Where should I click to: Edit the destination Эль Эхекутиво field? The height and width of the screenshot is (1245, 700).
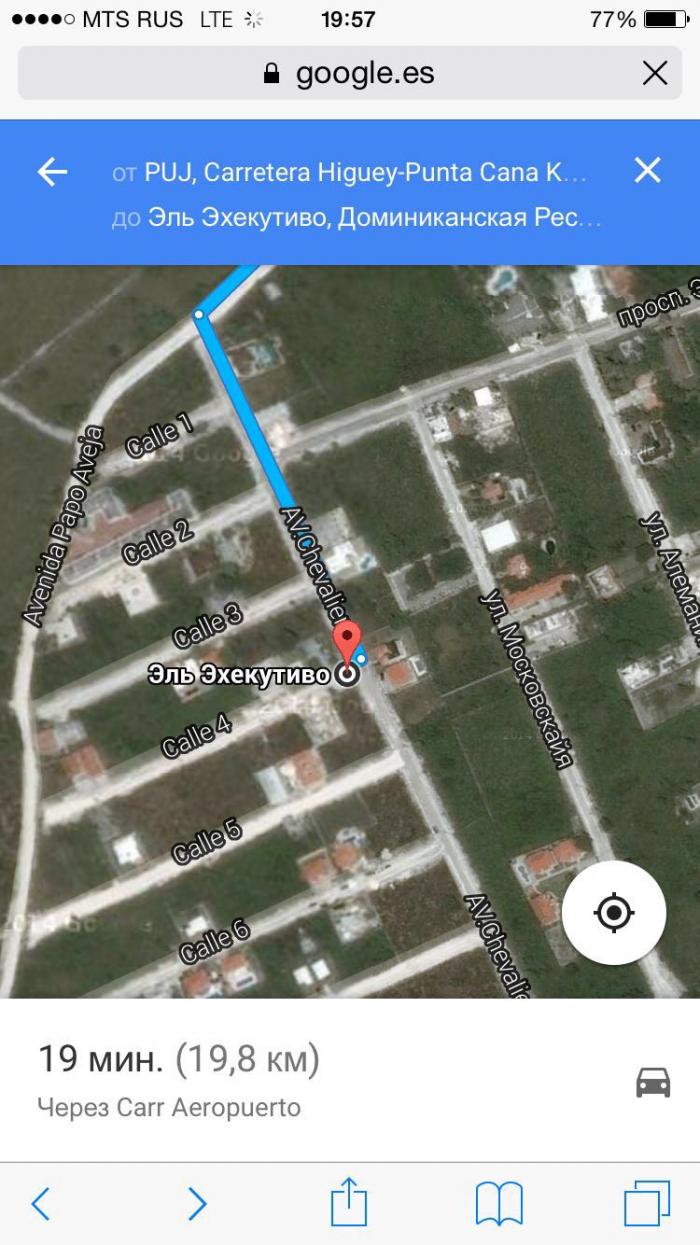(x=356, y=217)
